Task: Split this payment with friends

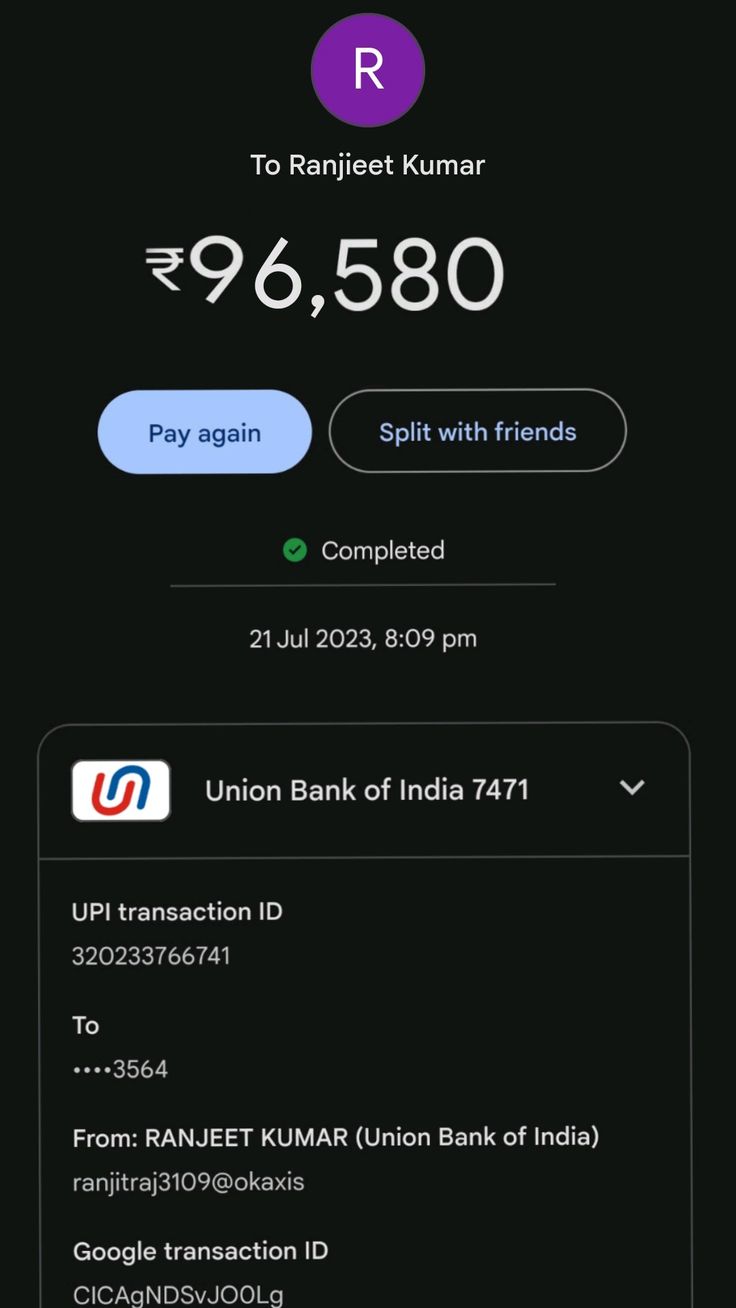Action: tap(477, 431)
